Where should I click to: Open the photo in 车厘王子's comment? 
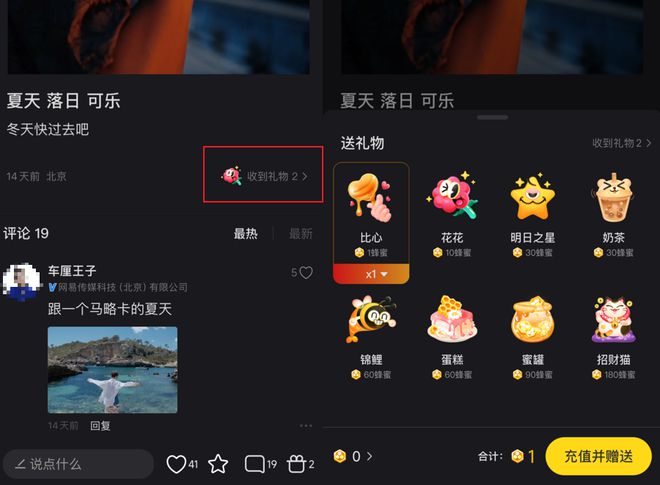pos(112,369)
